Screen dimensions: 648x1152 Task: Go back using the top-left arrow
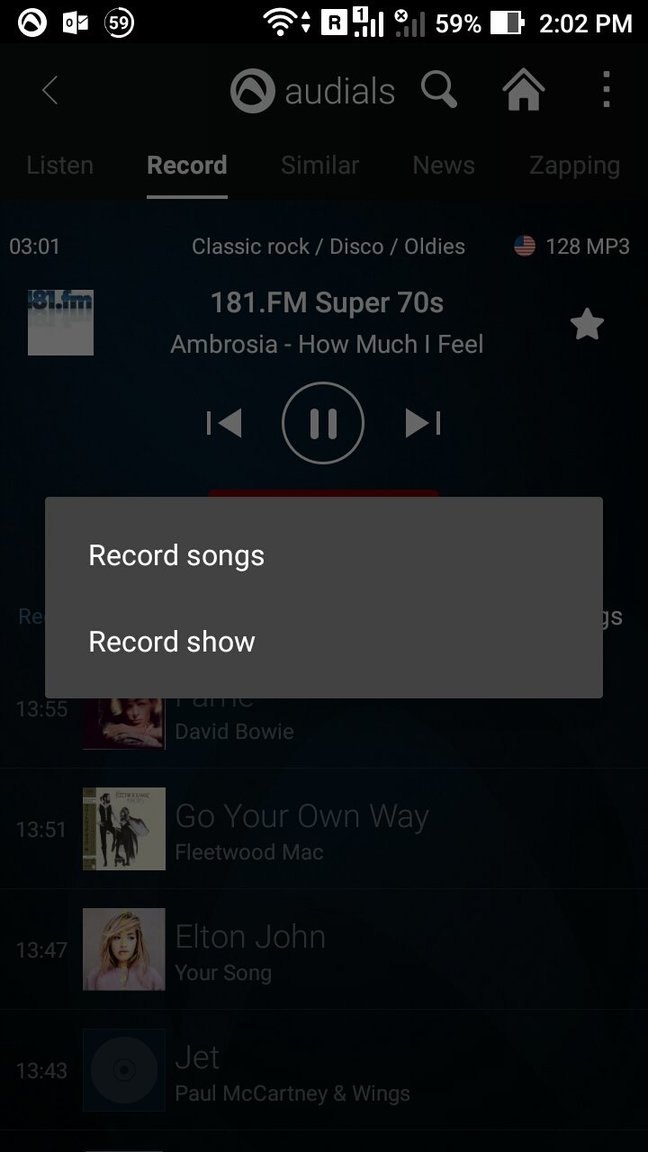click(50, 91)
